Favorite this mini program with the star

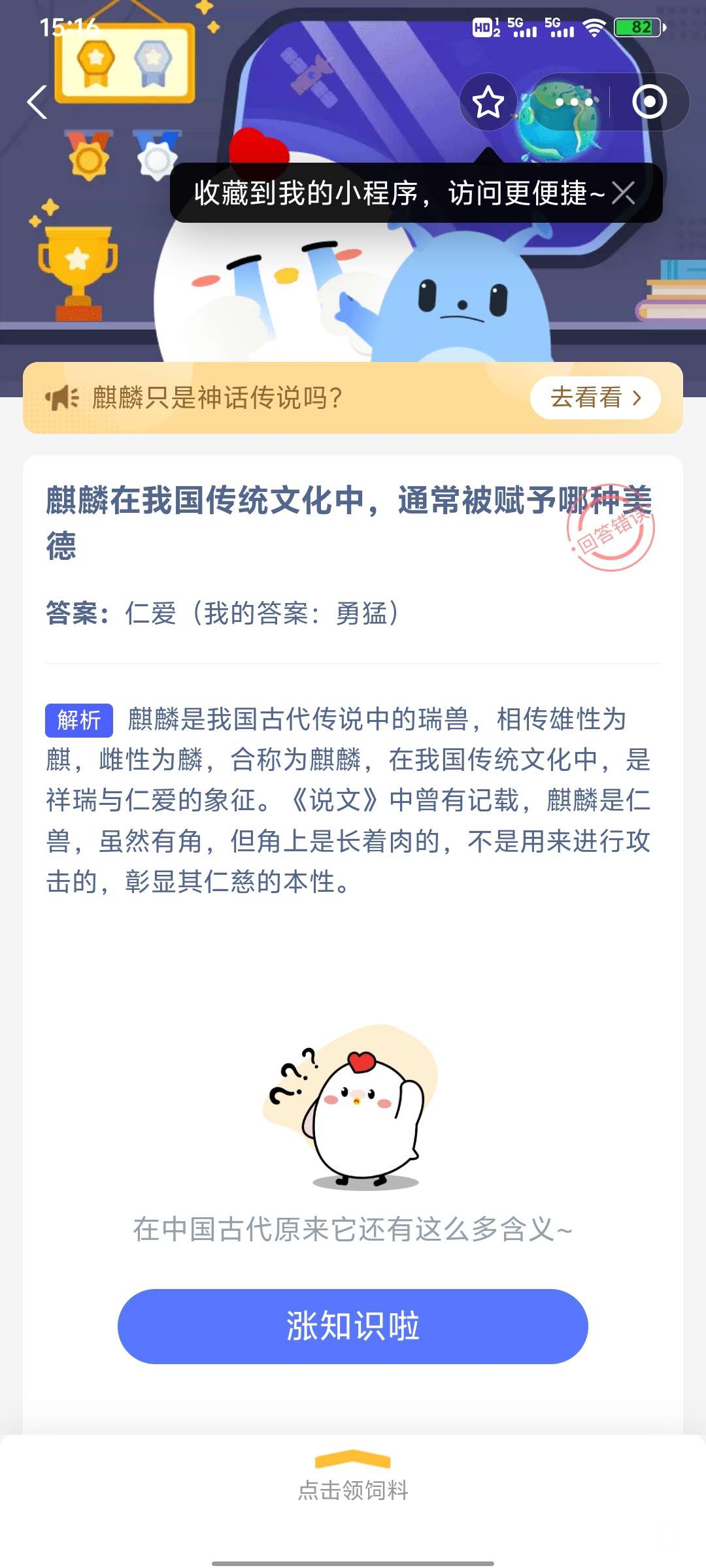click(x=488, y=103)
